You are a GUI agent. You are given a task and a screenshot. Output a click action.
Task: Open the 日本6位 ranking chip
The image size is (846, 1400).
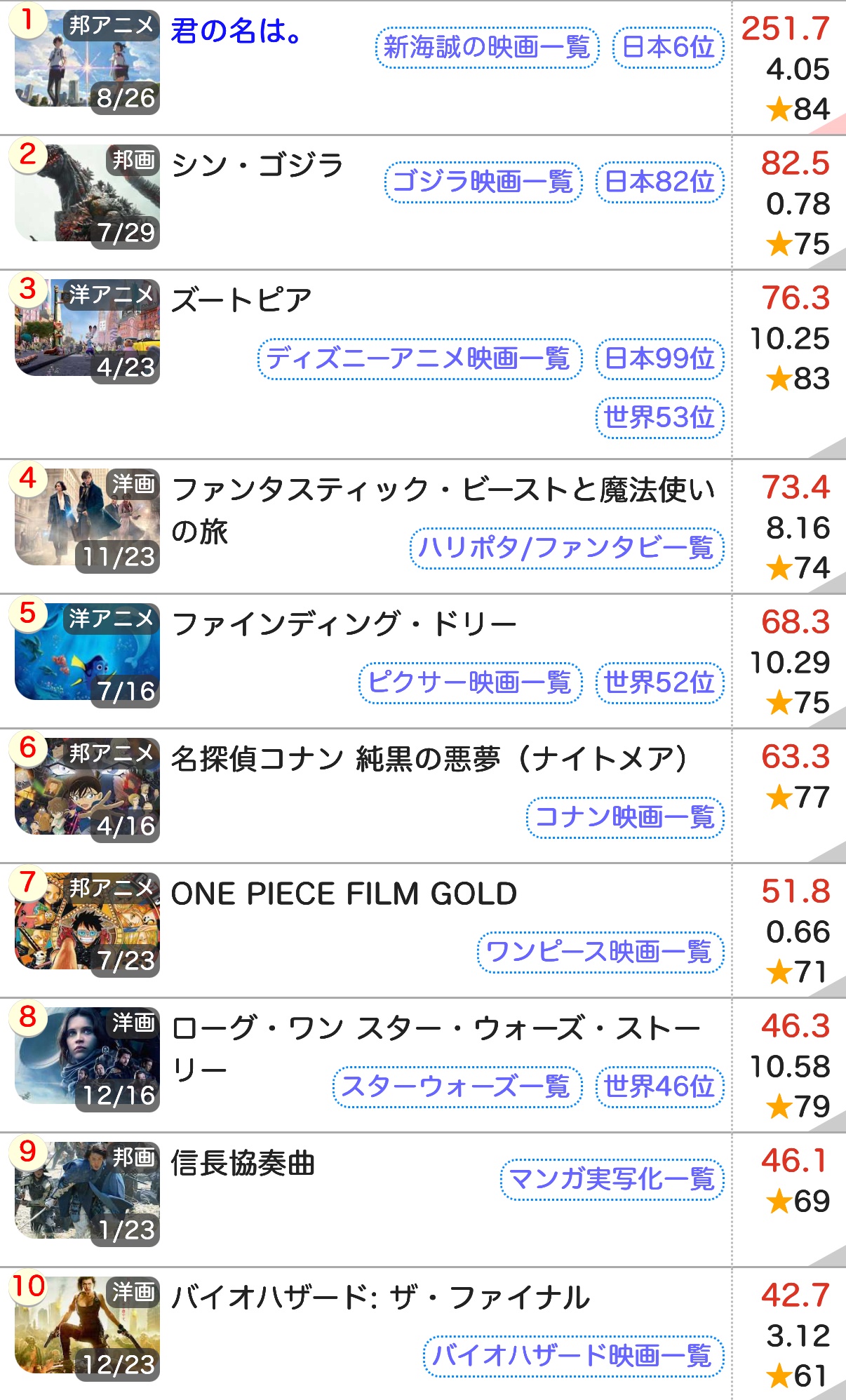pyautogui.click(x=668, y=48)
